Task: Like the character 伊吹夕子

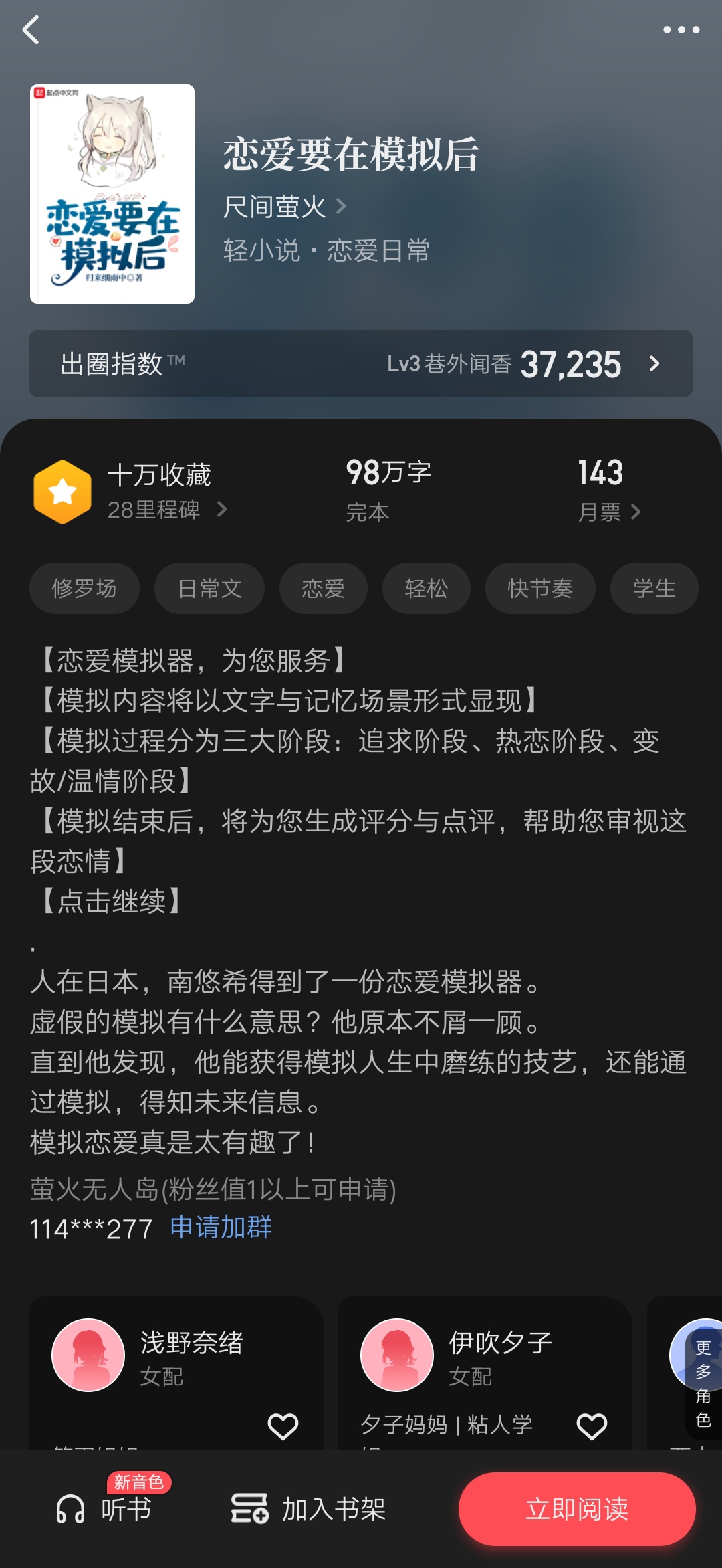Action: point(592,1426)
